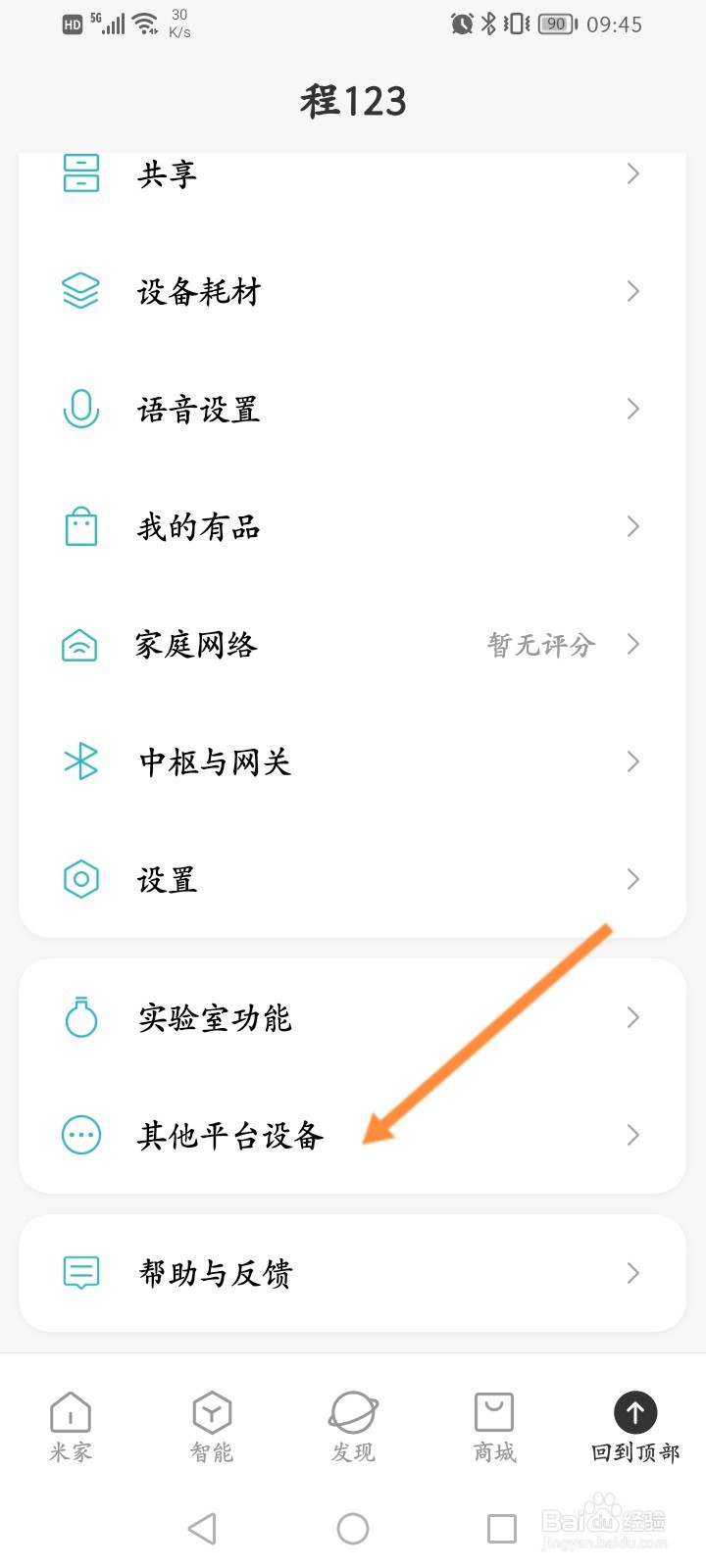Open 中枢与网关
Image resolution: width=706 pixels, height=1568 pixels.
[353, 761]
